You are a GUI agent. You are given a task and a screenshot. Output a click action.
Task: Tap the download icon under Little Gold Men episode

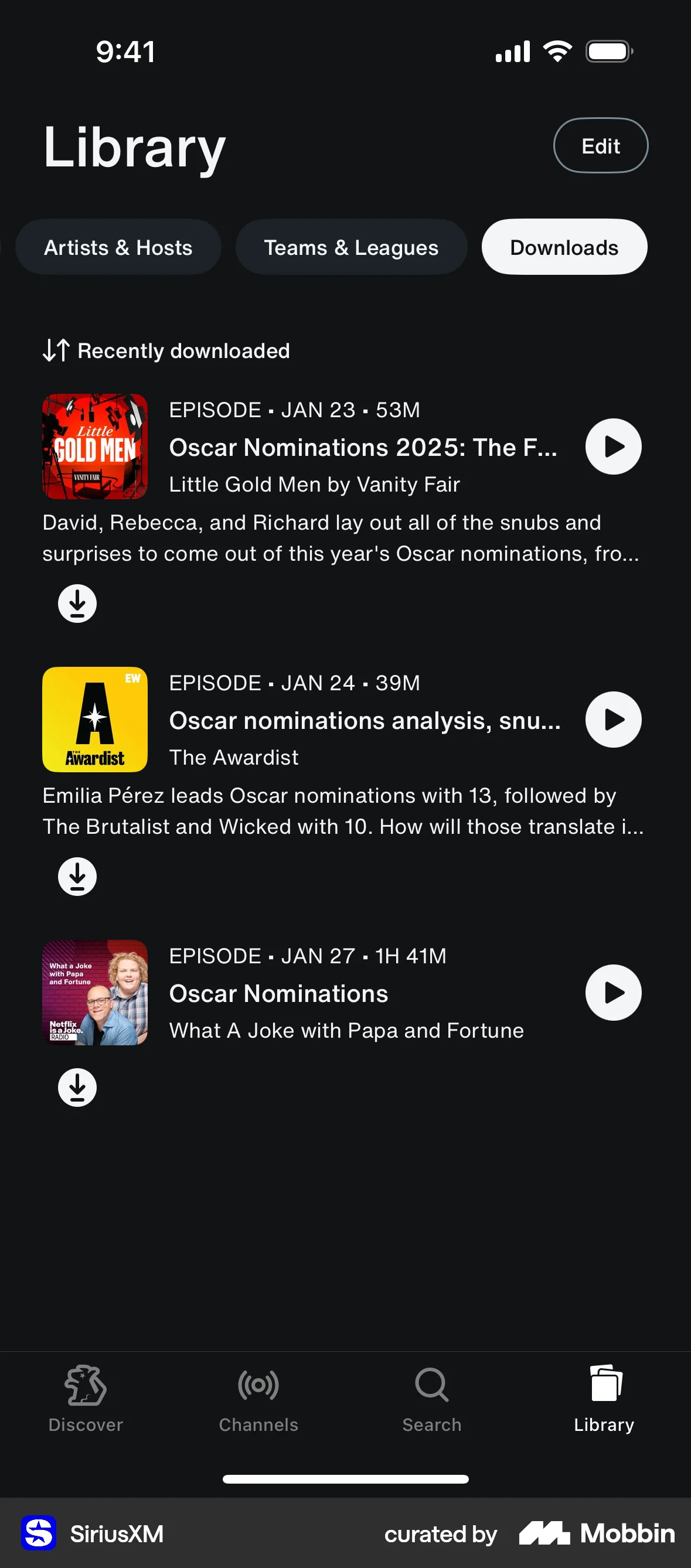[x=77, y=602]
